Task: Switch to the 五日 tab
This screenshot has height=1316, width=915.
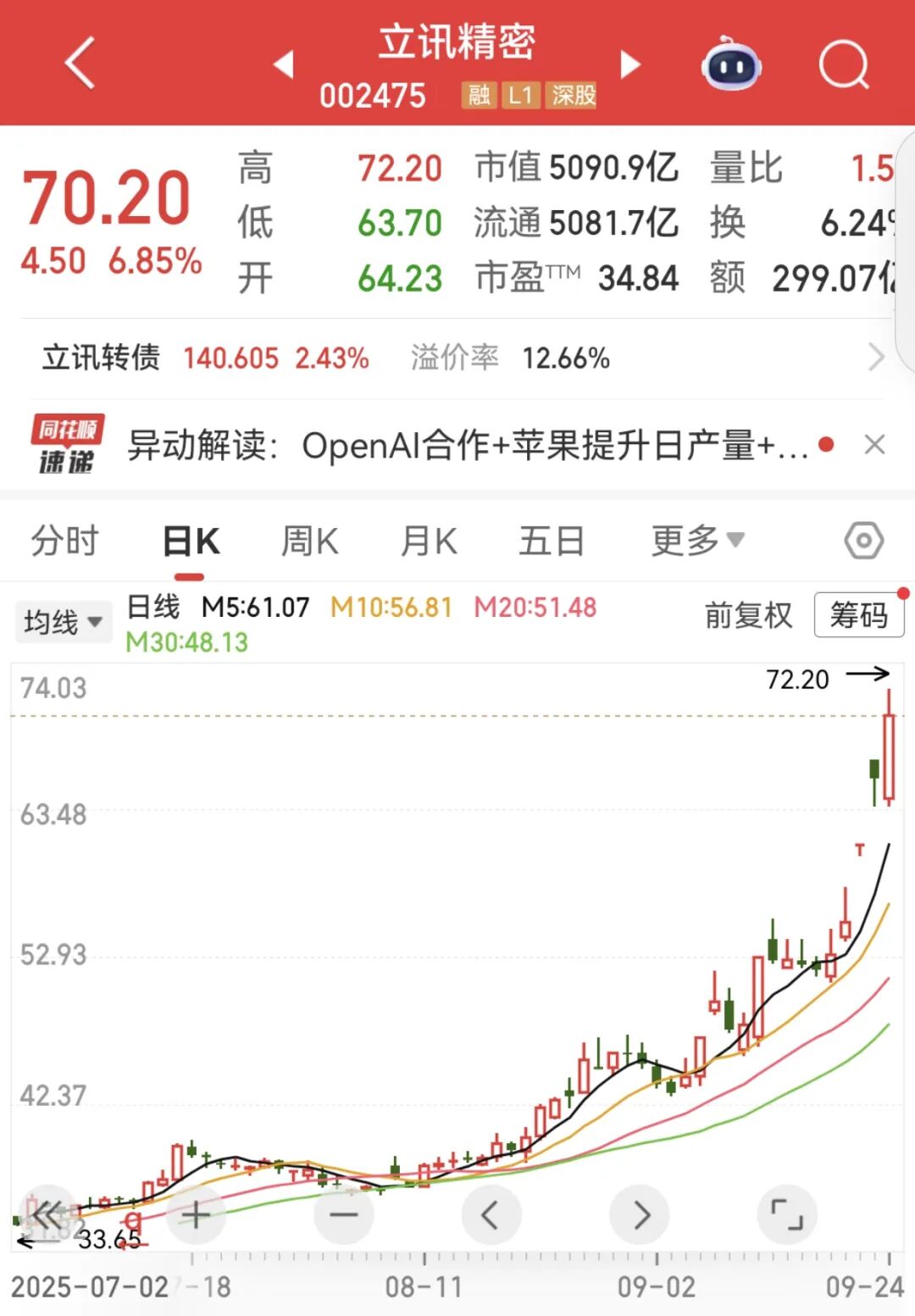Action: 552,541
